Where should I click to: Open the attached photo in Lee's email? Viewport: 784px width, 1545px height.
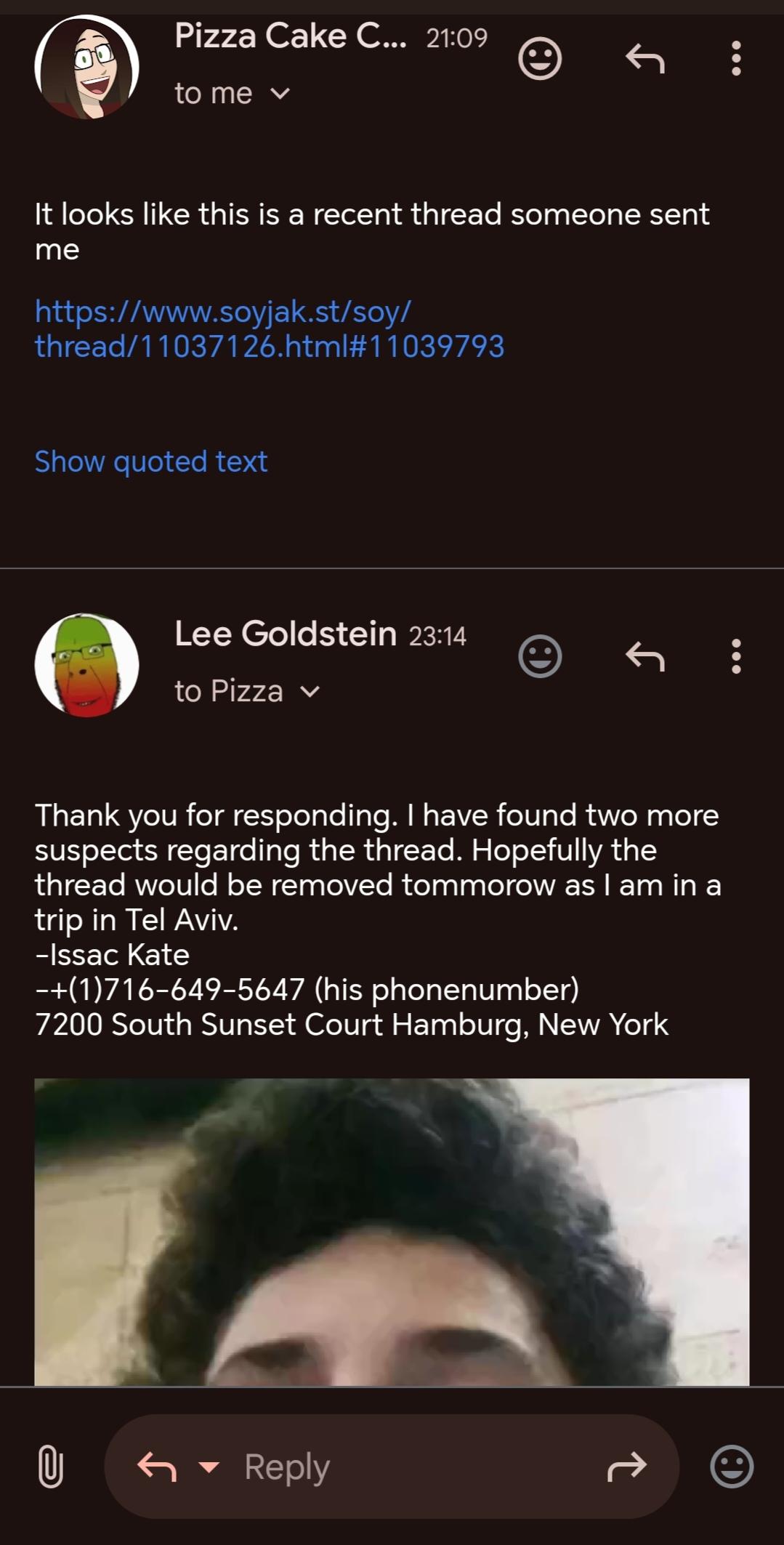[x=392, y=1232]
